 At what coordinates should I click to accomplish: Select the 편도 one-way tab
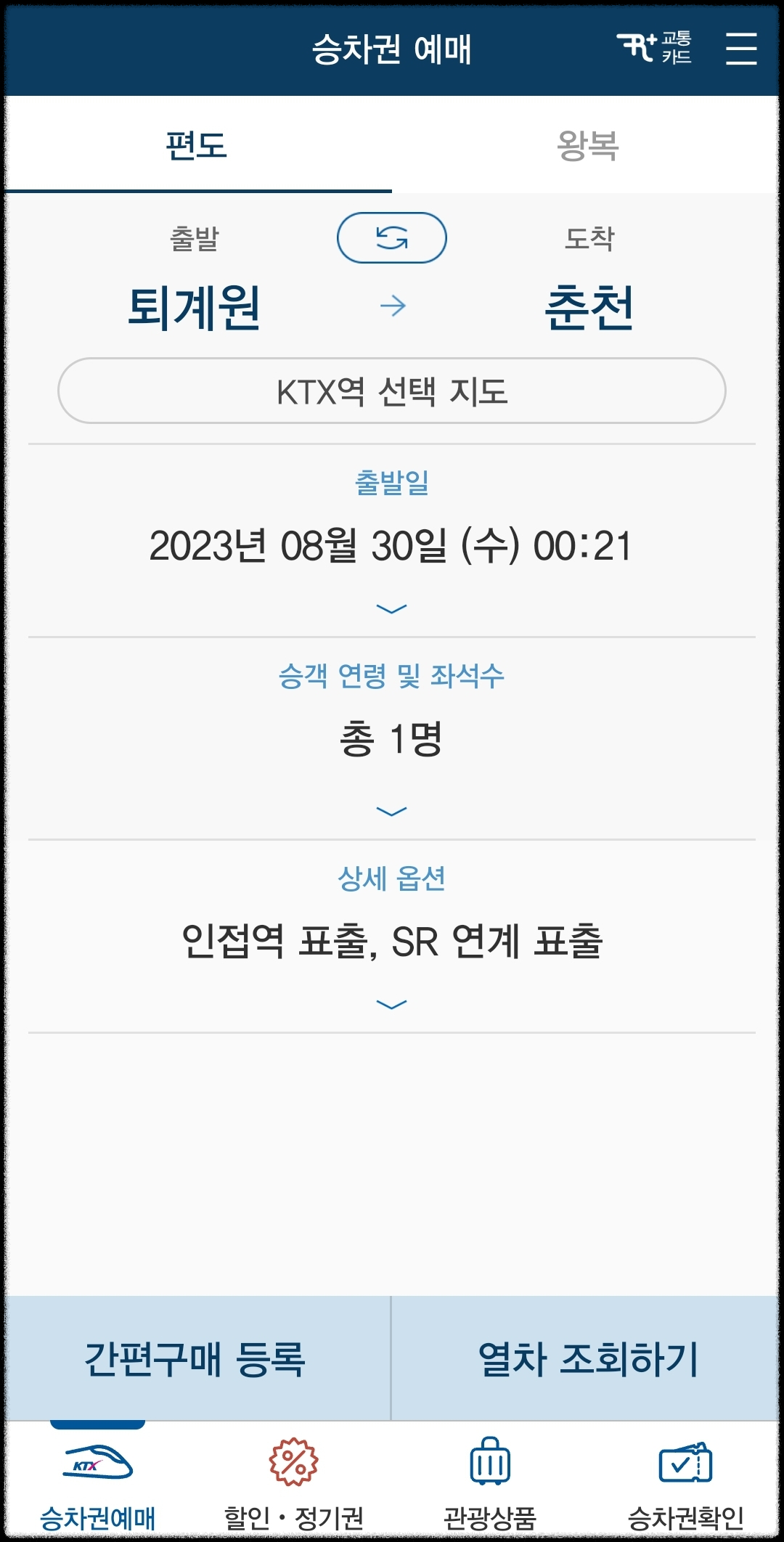[x=196, y=144]
